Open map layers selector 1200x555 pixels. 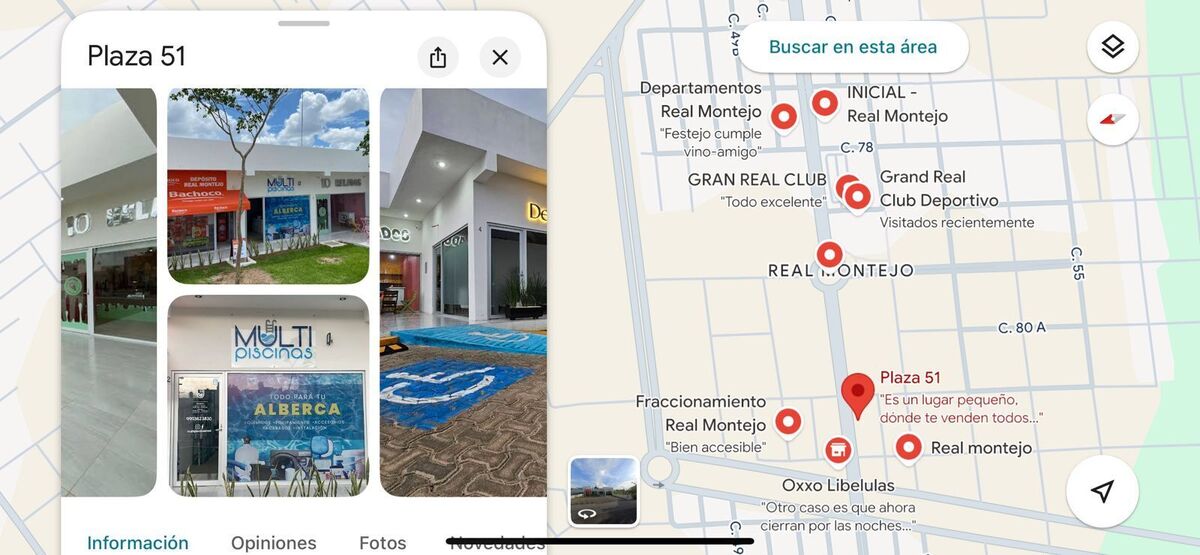(x=1112, y=47)
